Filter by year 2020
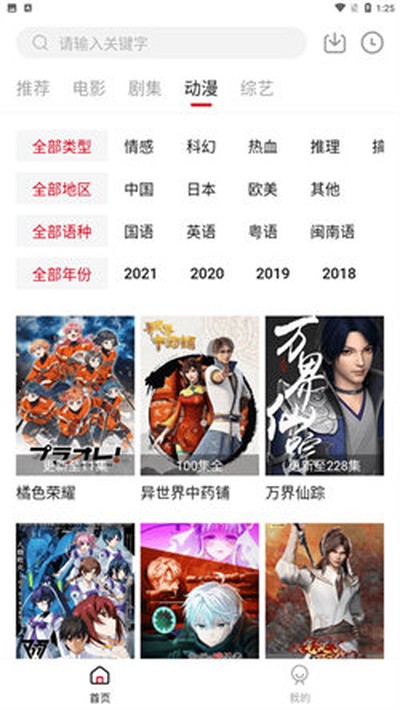 (207, 273)
